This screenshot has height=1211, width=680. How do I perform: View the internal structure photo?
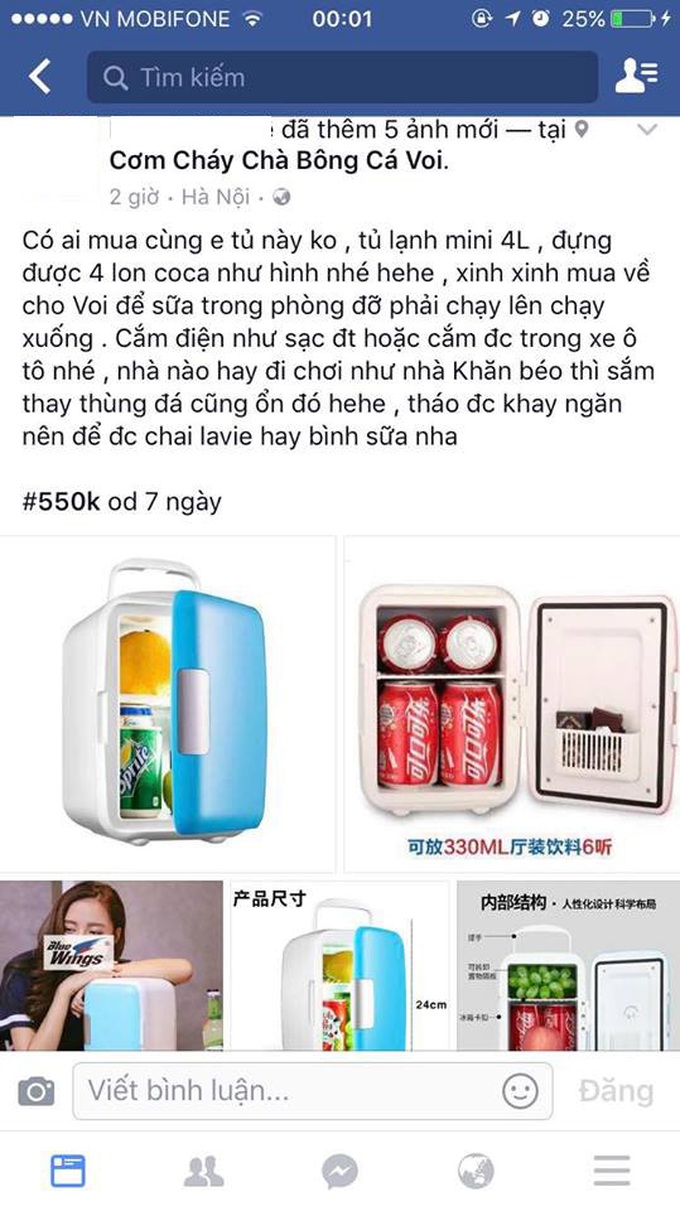(567, 965)
